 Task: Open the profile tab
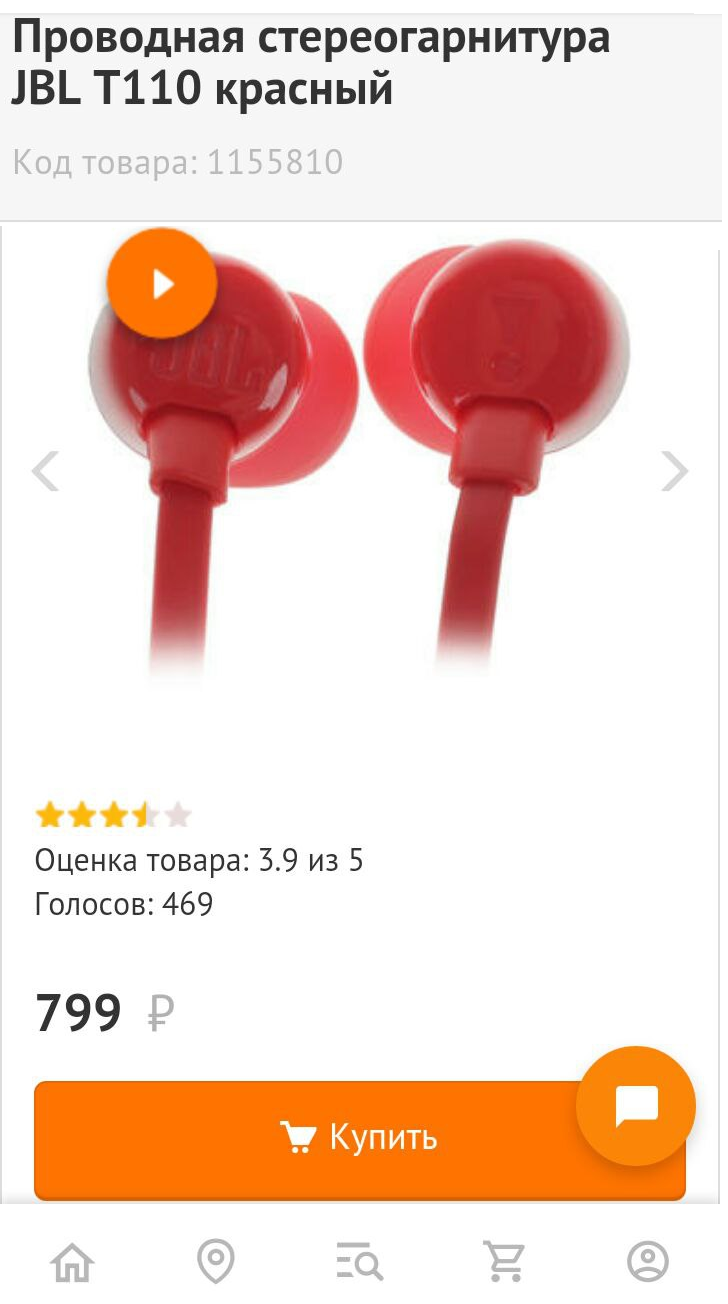coord(648,1262)
